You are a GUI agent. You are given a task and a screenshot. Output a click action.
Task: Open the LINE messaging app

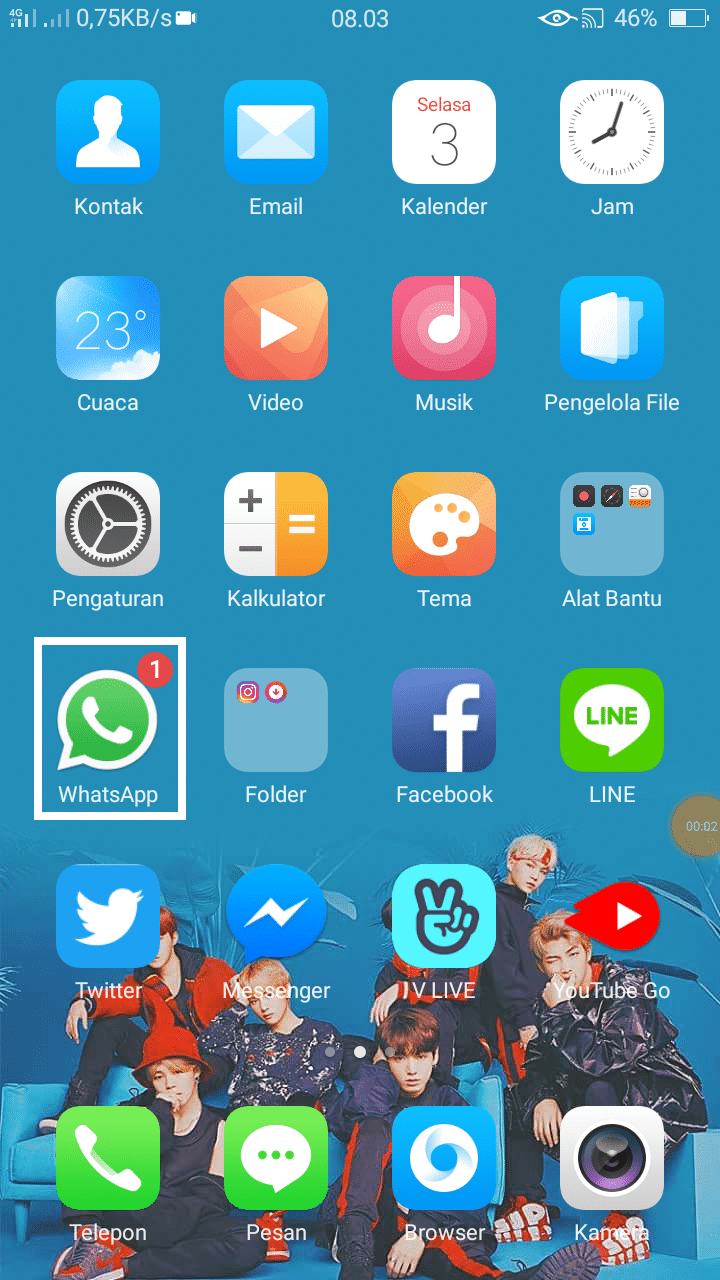tap(612, 720)
